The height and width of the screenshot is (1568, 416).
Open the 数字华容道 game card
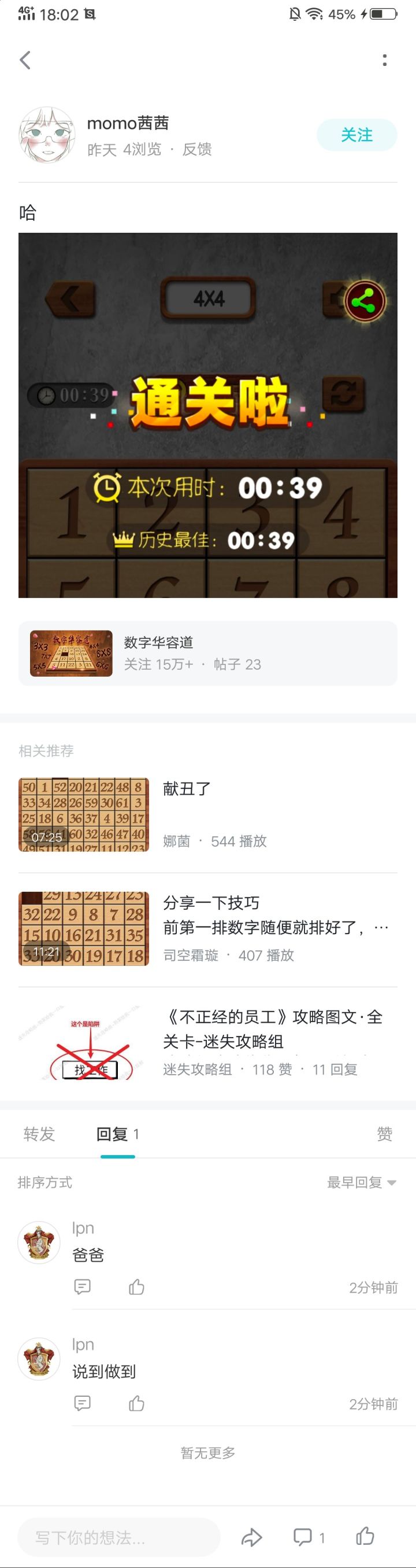click(208, 653)
